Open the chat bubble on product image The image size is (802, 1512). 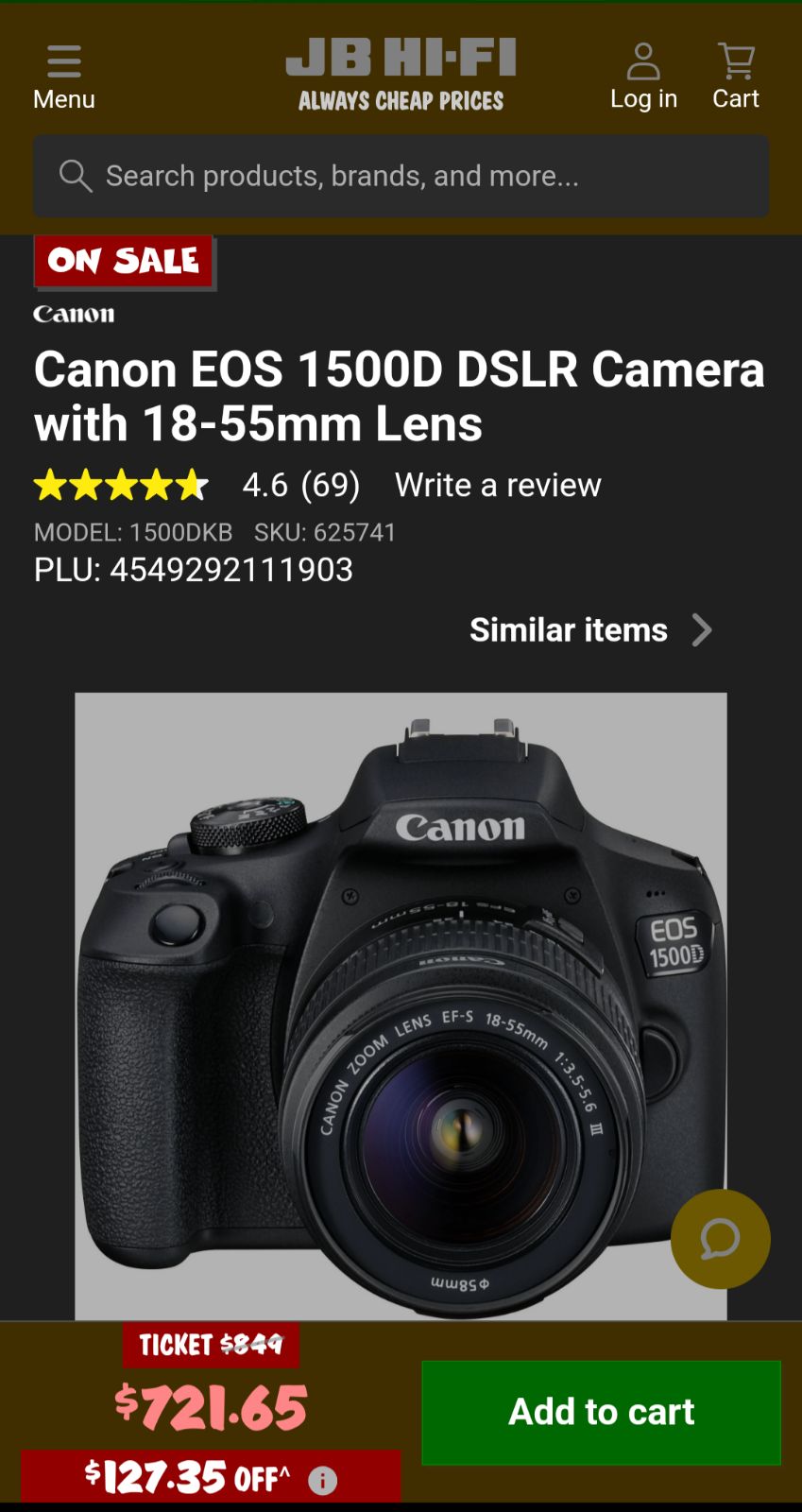click(720, 1239)
